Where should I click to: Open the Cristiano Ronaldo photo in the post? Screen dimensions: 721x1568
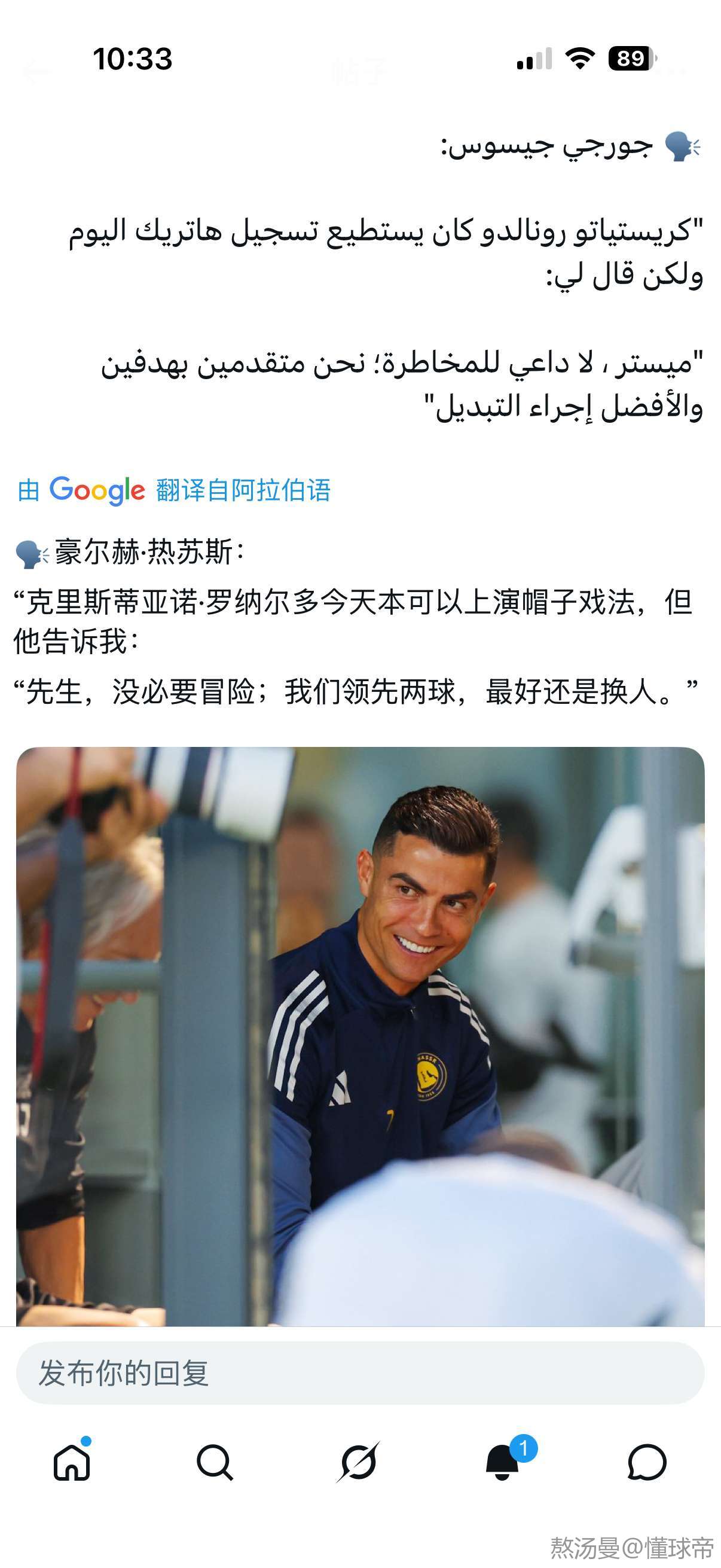360,1035
